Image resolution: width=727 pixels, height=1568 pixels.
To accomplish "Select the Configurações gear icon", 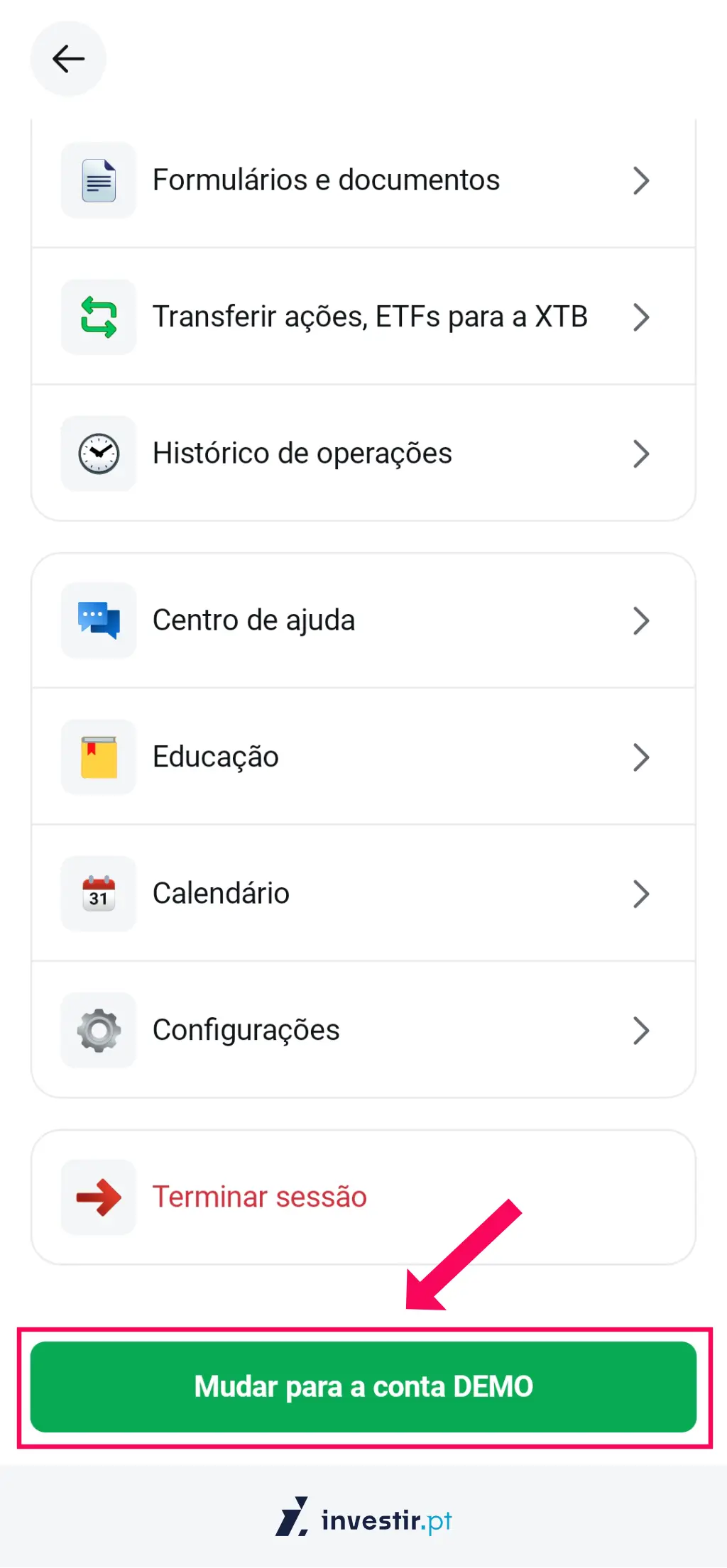I will pyautogui.click(x=98, y=1030).
